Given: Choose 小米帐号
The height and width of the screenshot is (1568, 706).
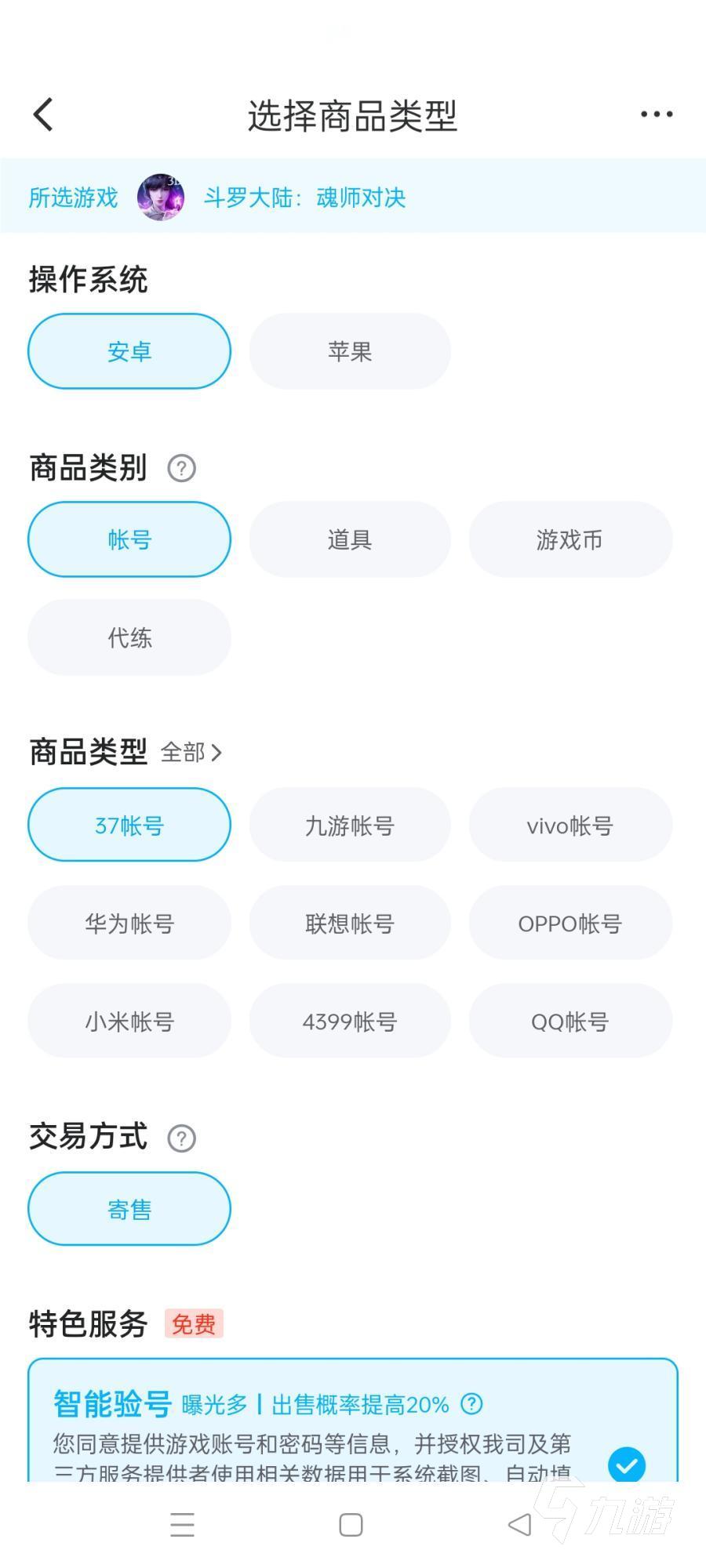Looking at the screenshot, I should click(129, 1022).
